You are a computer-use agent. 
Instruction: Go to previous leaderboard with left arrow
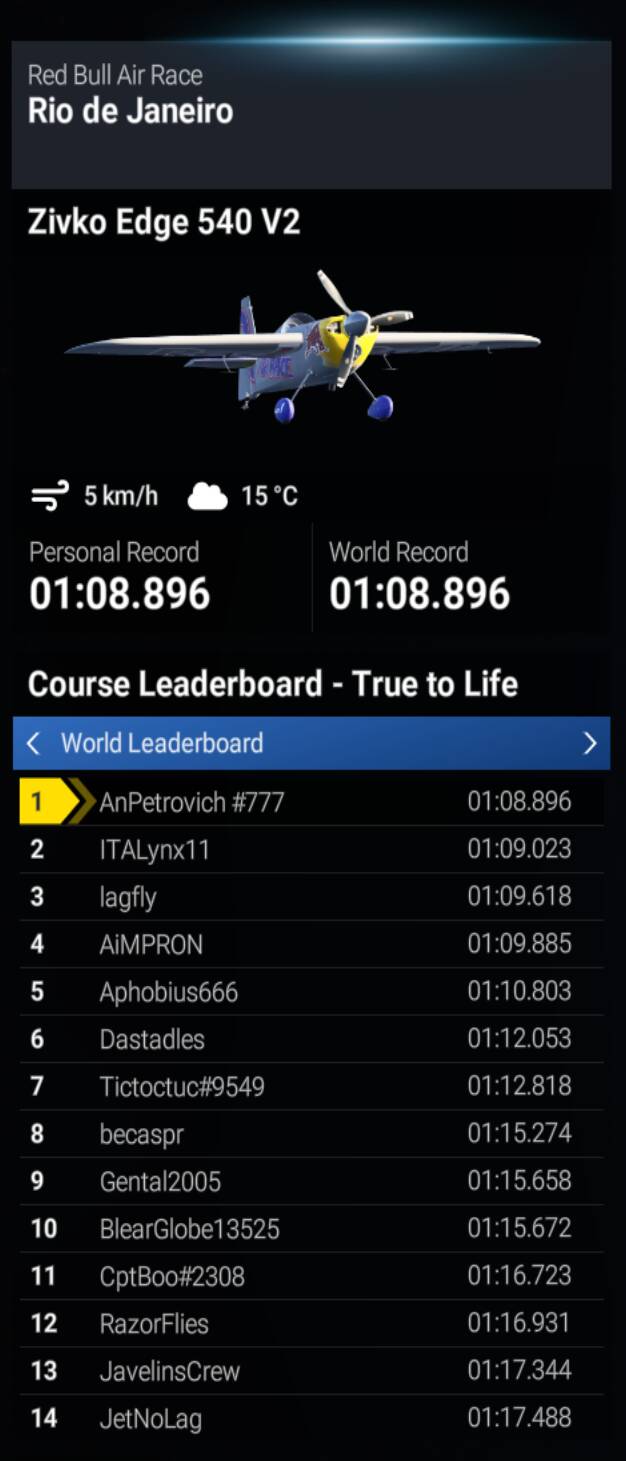[x=33, y=743]
